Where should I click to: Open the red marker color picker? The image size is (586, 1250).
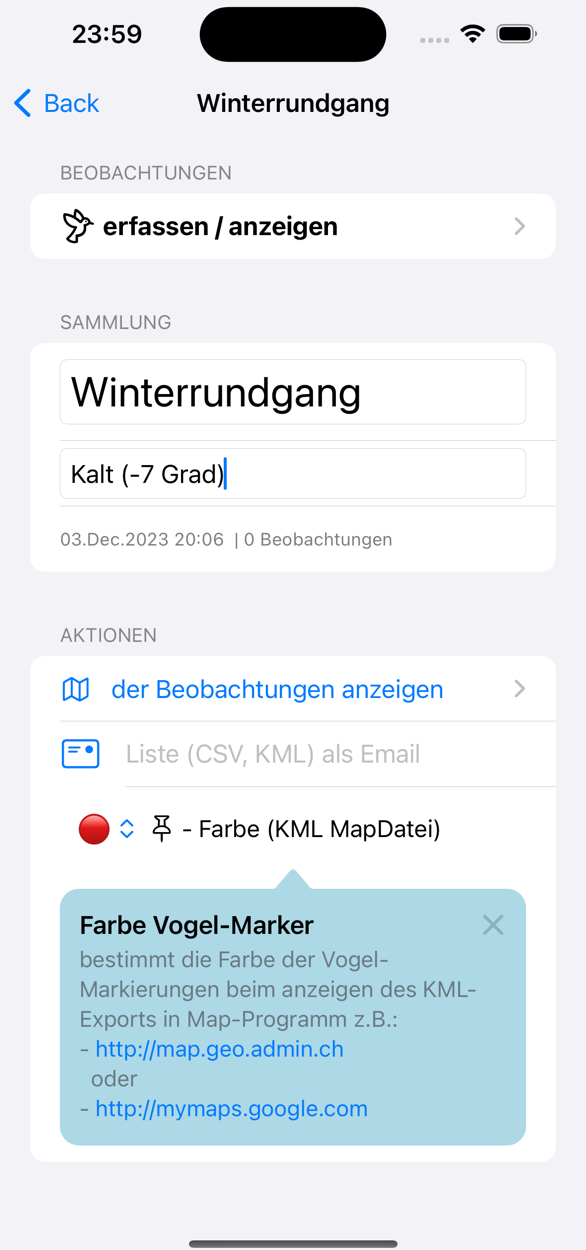coord(107,829)
